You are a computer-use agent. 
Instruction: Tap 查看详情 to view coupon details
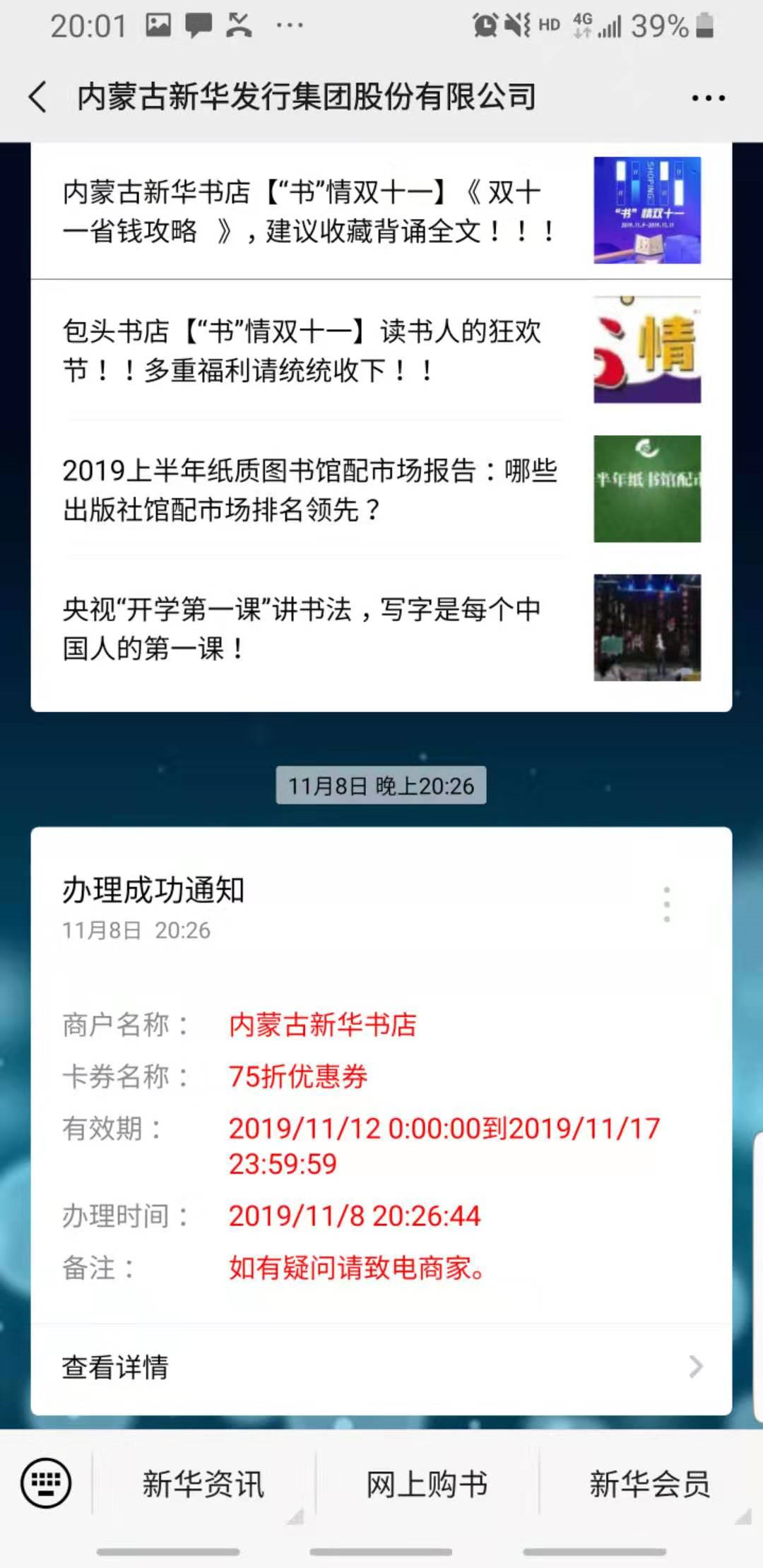tap(380, 1367)
